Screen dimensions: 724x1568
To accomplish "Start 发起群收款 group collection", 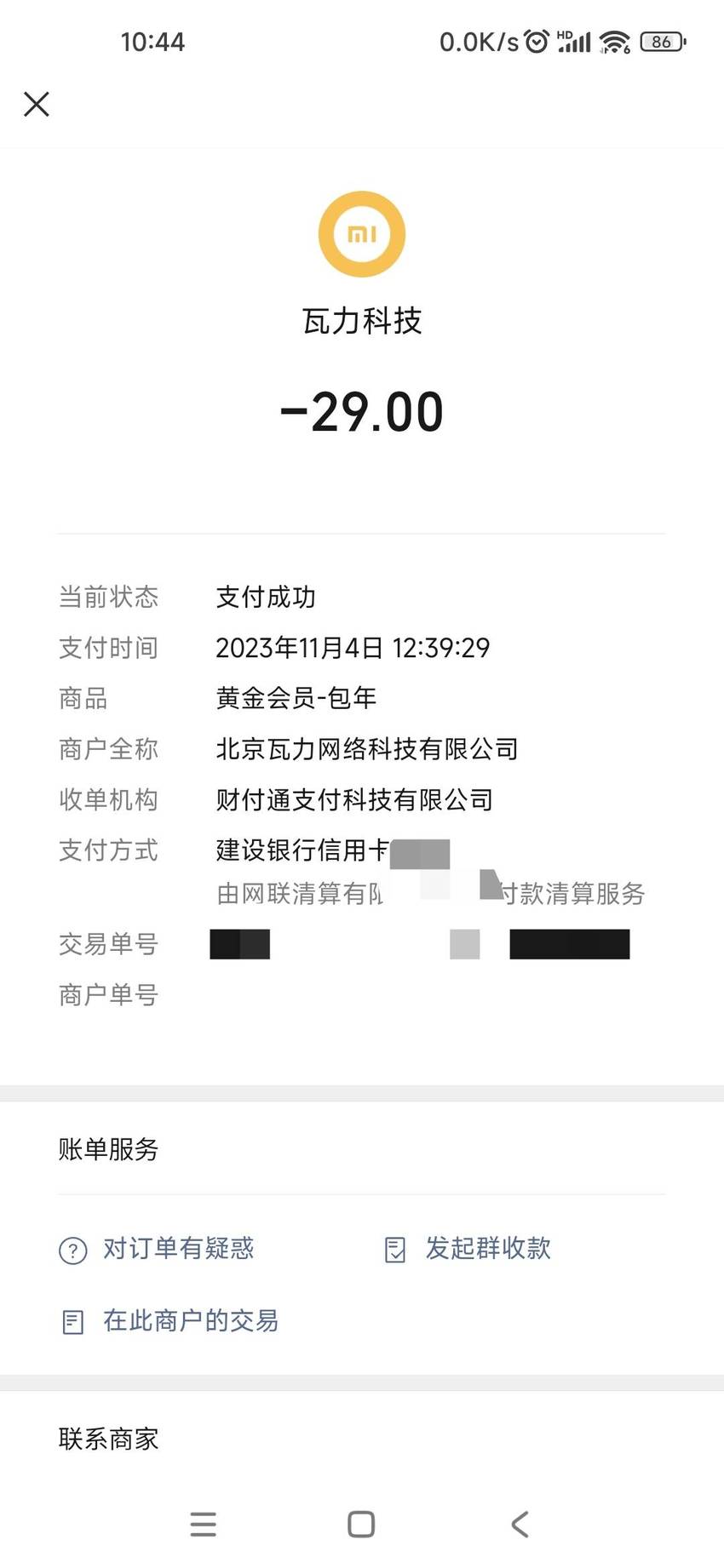I will click(468, 1249).
